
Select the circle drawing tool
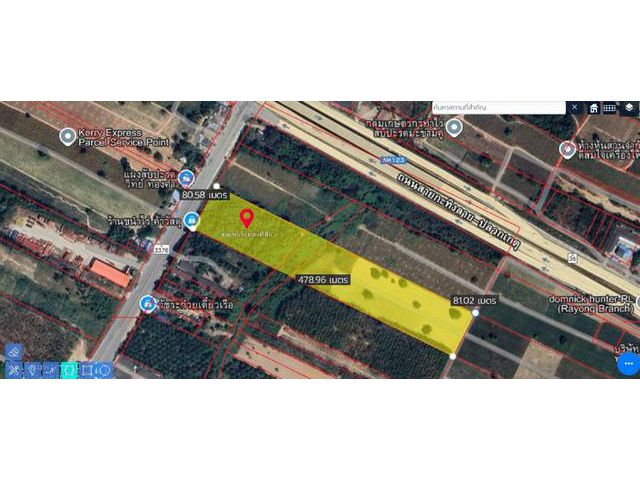pos(104,370)
